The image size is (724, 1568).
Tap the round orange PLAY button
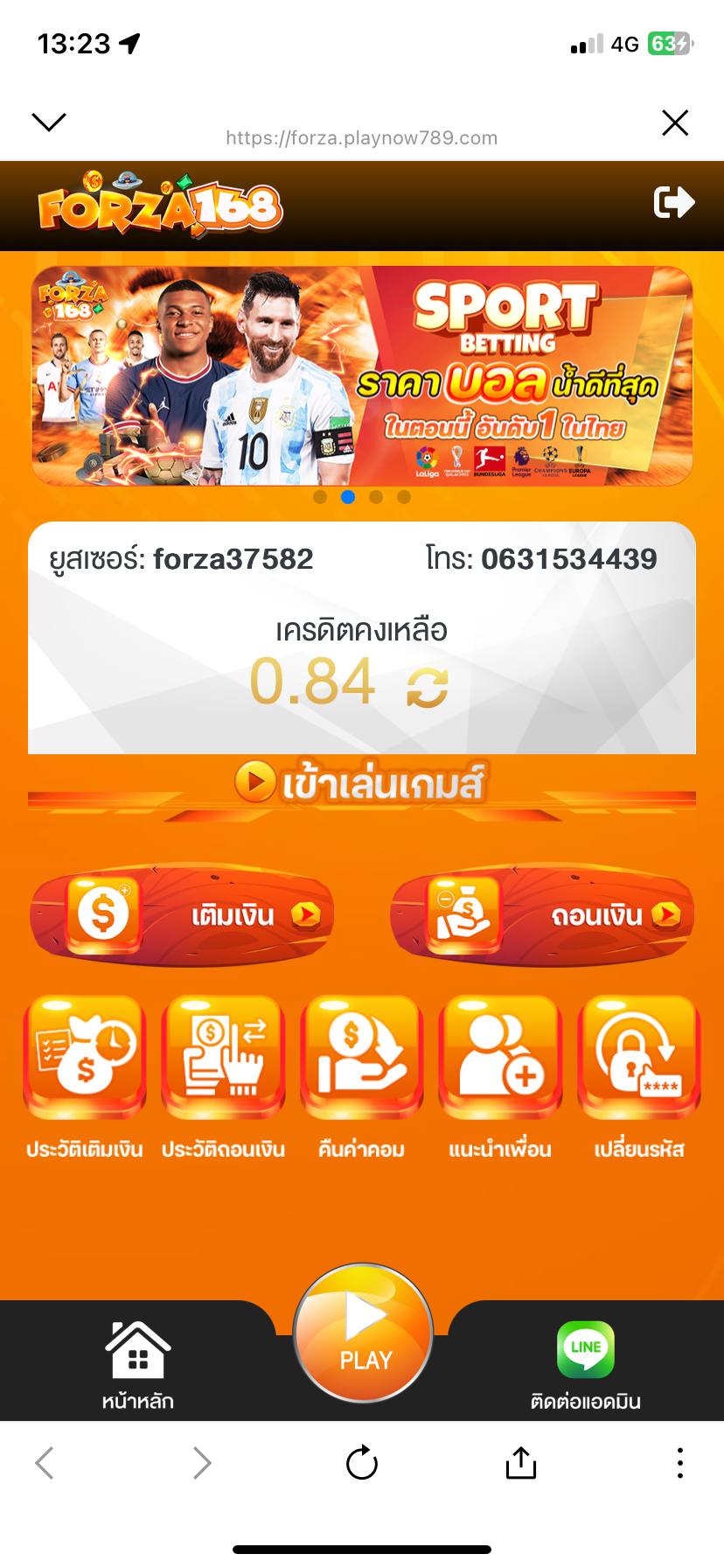point(363,1333)
